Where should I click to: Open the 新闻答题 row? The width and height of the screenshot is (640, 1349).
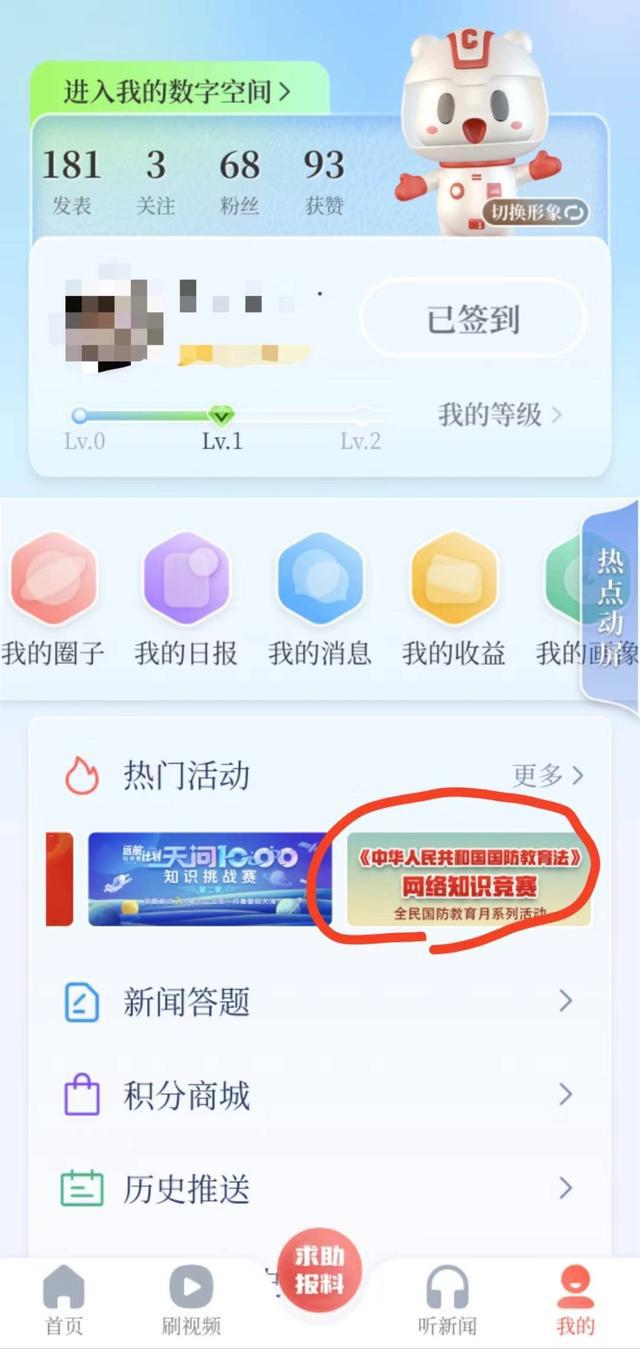(320, 1001)
